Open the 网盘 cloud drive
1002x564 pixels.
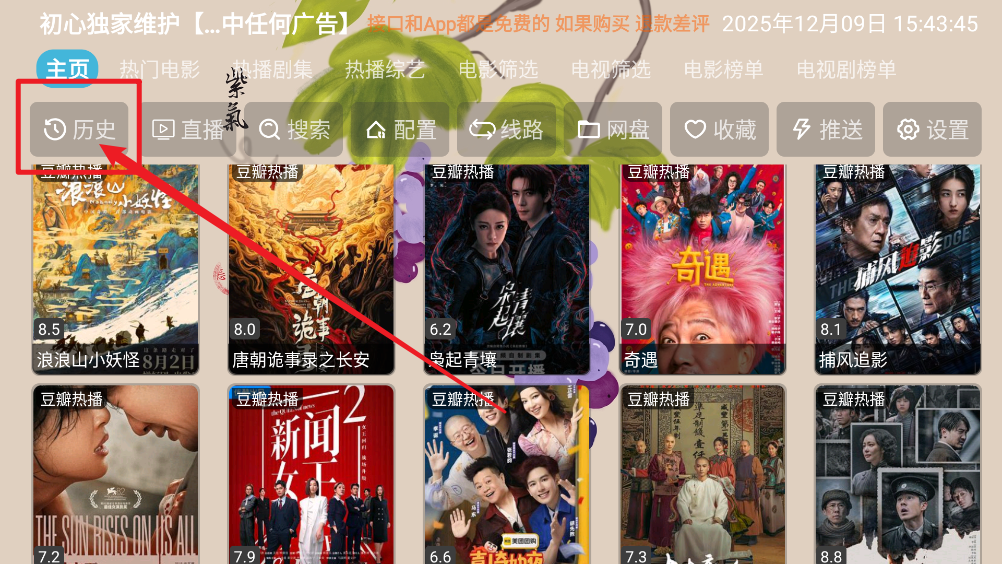point(613,129)
